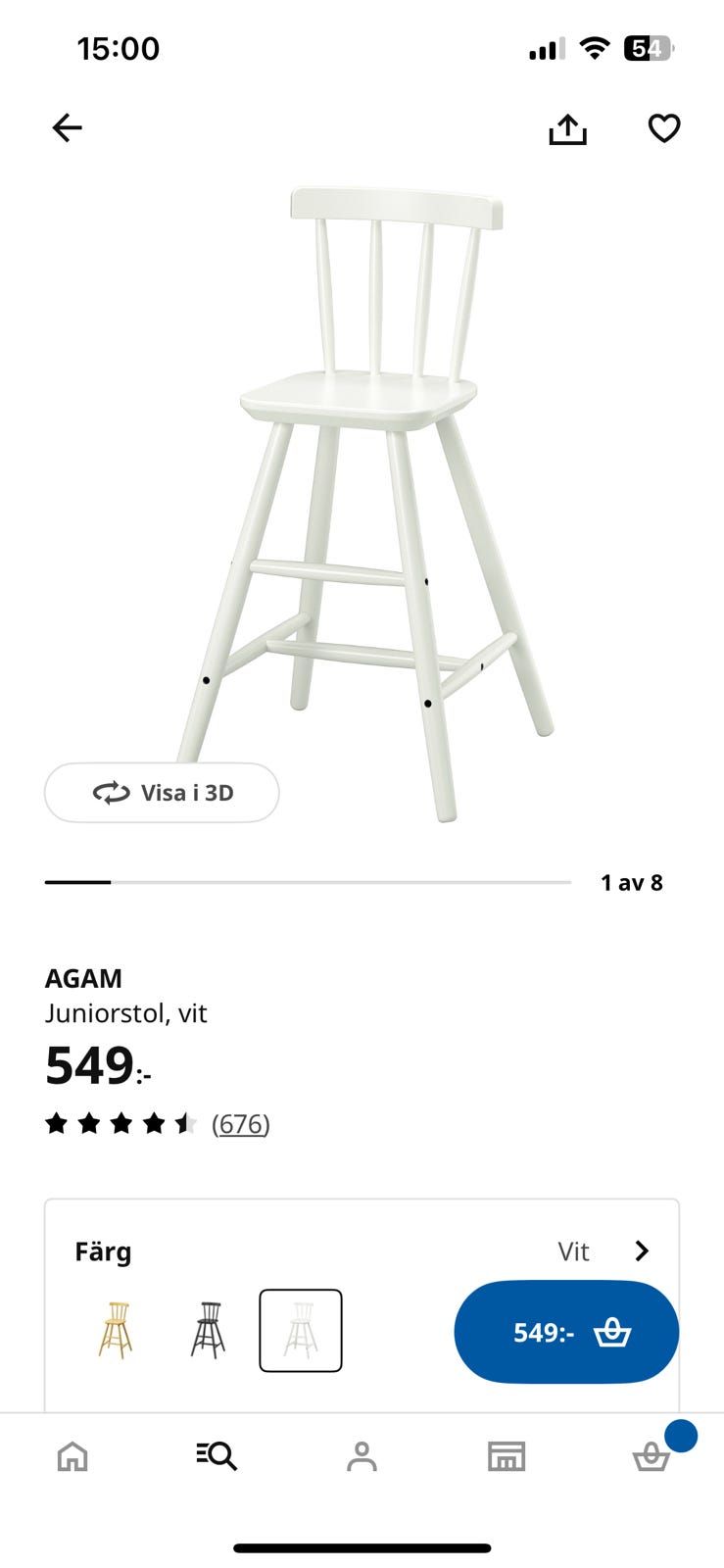Screen dimensions: 724x1568
Task: Add to cart for 549:-
Action: (566, 1332)
